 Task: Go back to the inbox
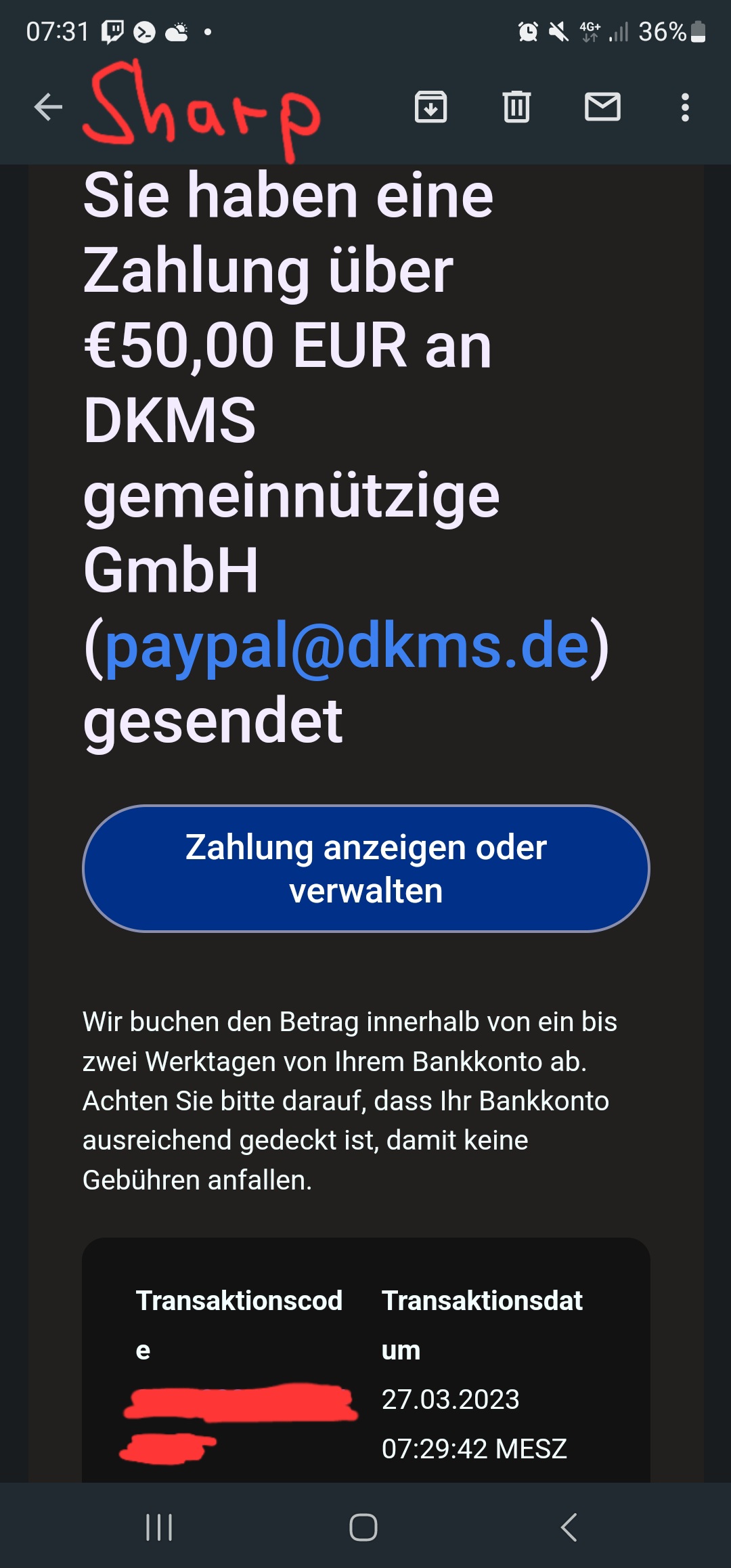[x=48, y=107]
